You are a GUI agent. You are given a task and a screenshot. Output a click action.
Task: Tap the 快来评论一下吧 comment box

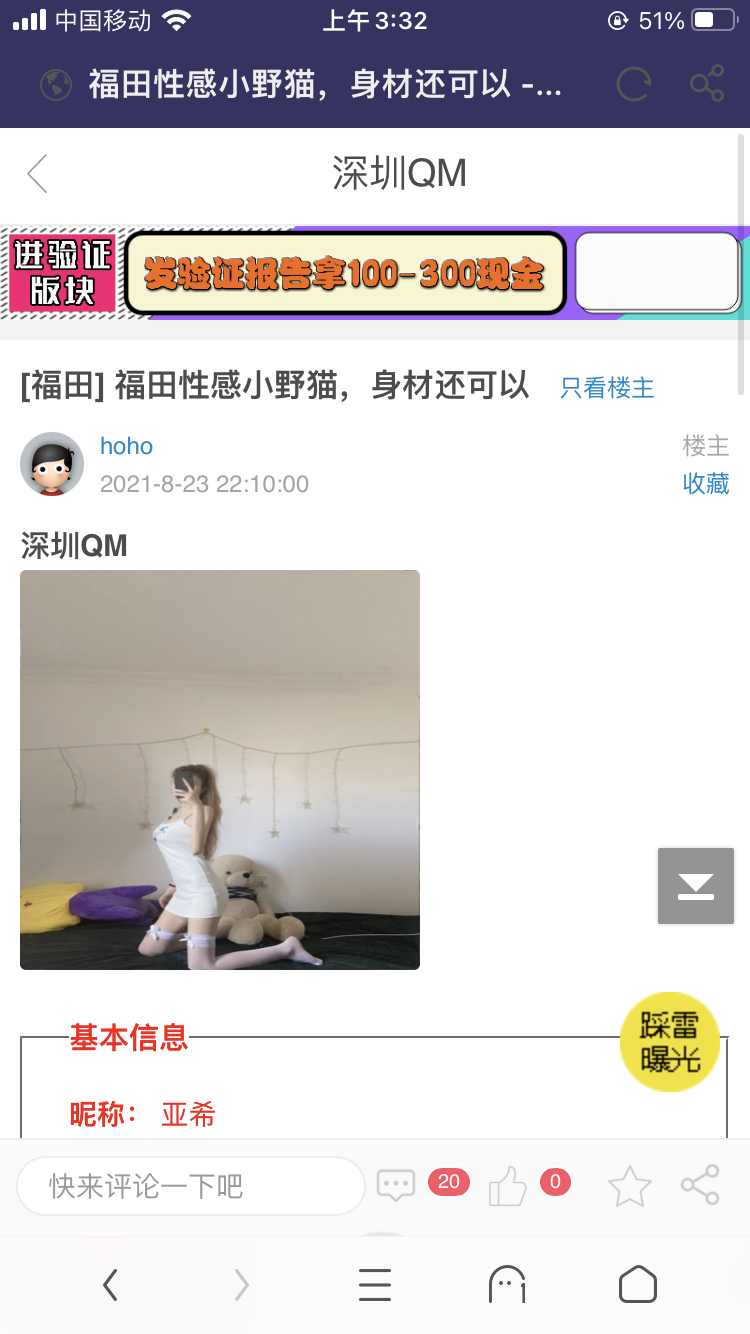(x=190, y=1186)
